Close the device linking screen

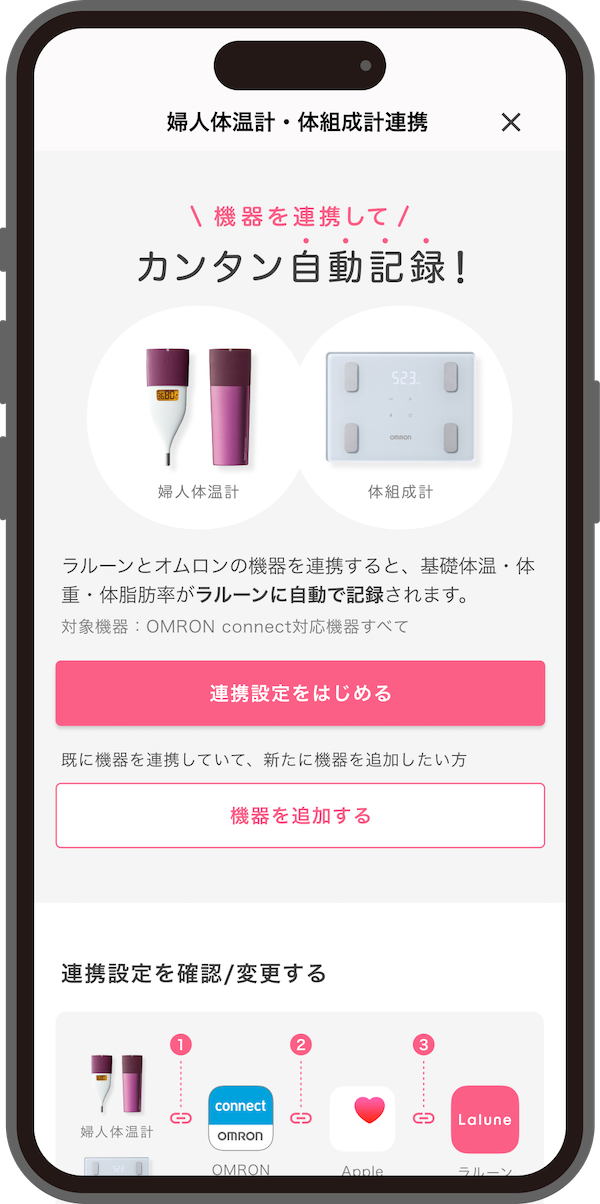click(x=510, y=122)
